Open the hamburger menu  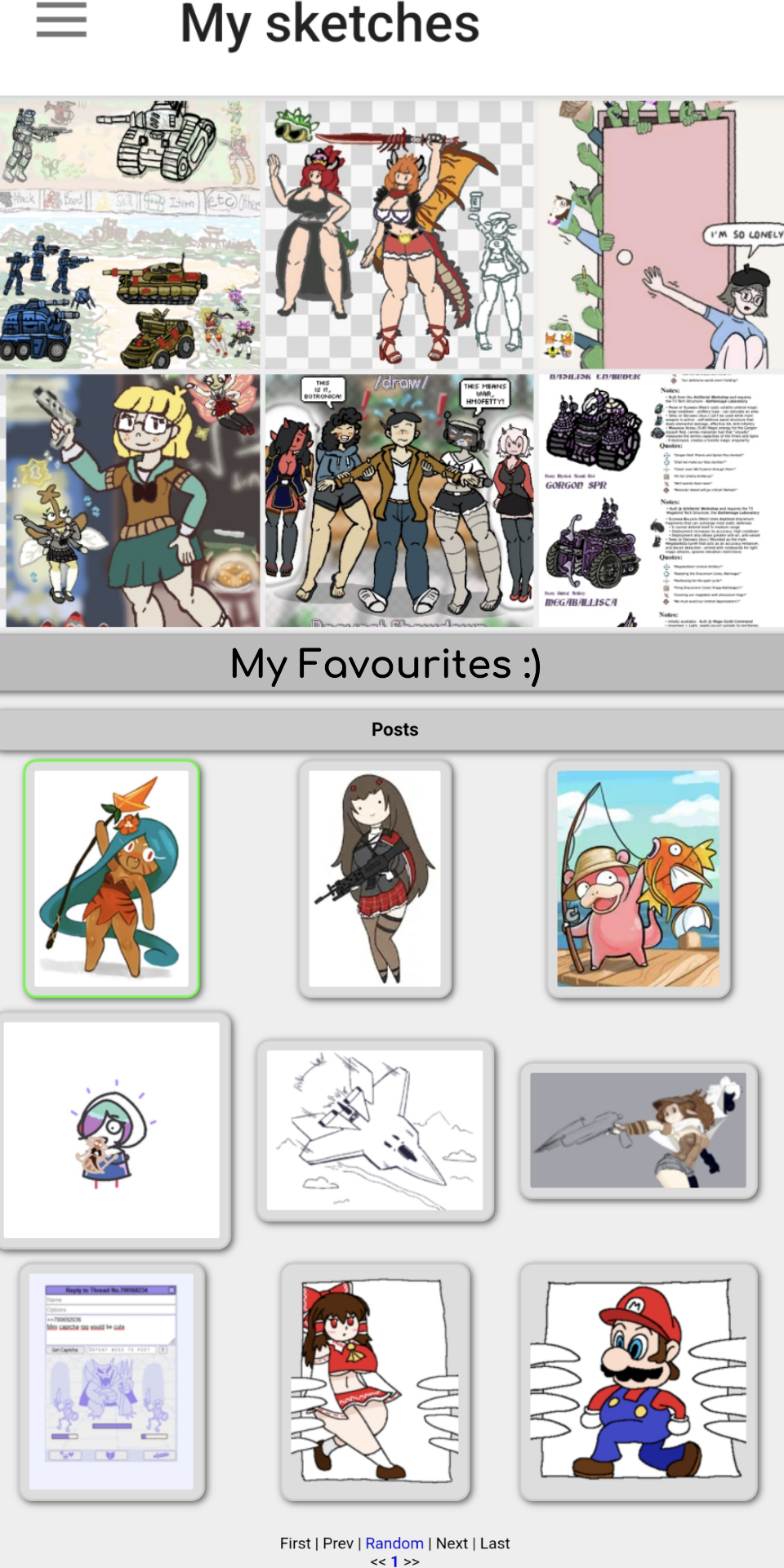(x=61, y=20)
